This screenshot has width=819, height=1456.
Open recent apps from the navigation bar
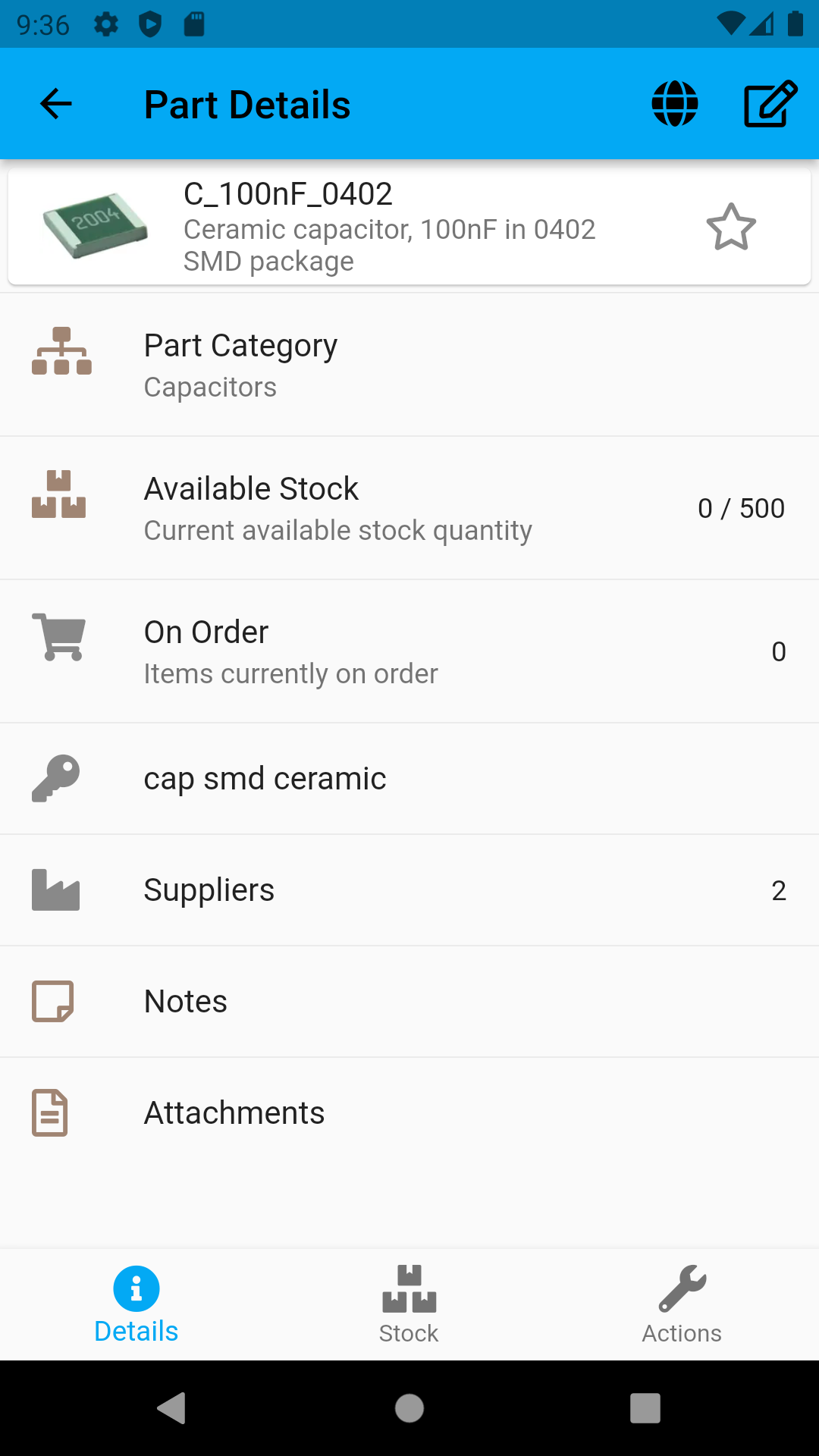(x=645, y=1408)
